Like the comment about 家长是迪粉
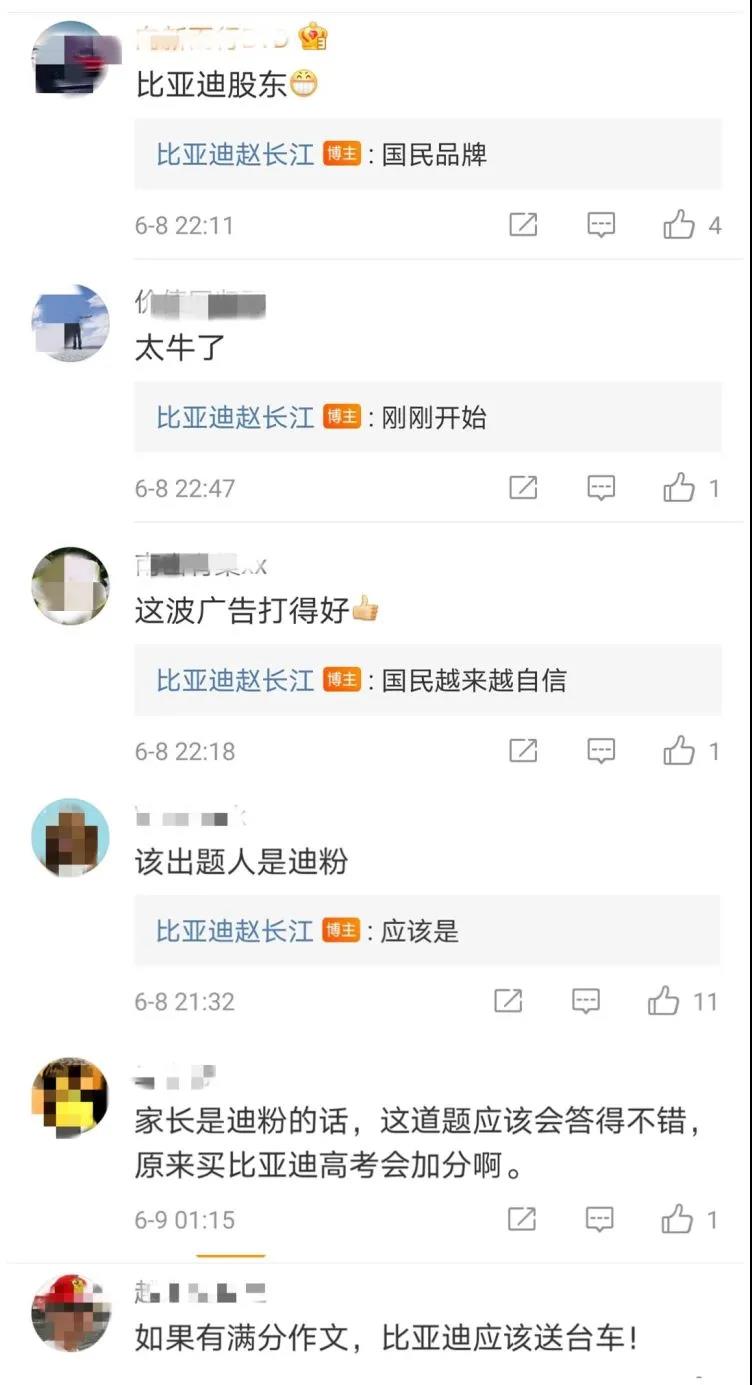The image size is (752, 1385). point(677,1219)
